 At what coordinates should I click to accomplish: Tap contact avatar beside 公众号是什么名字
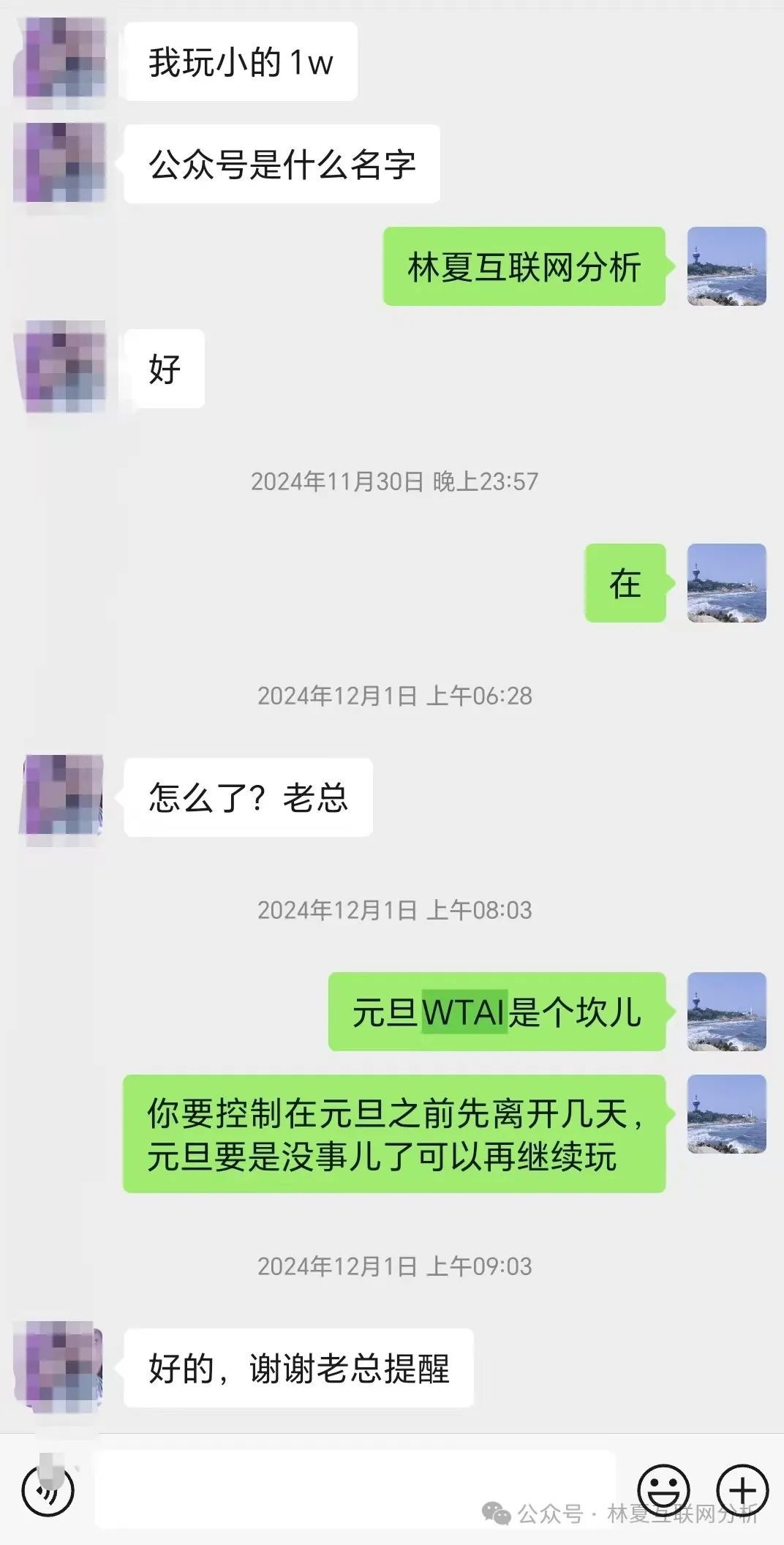click(61, 163)
